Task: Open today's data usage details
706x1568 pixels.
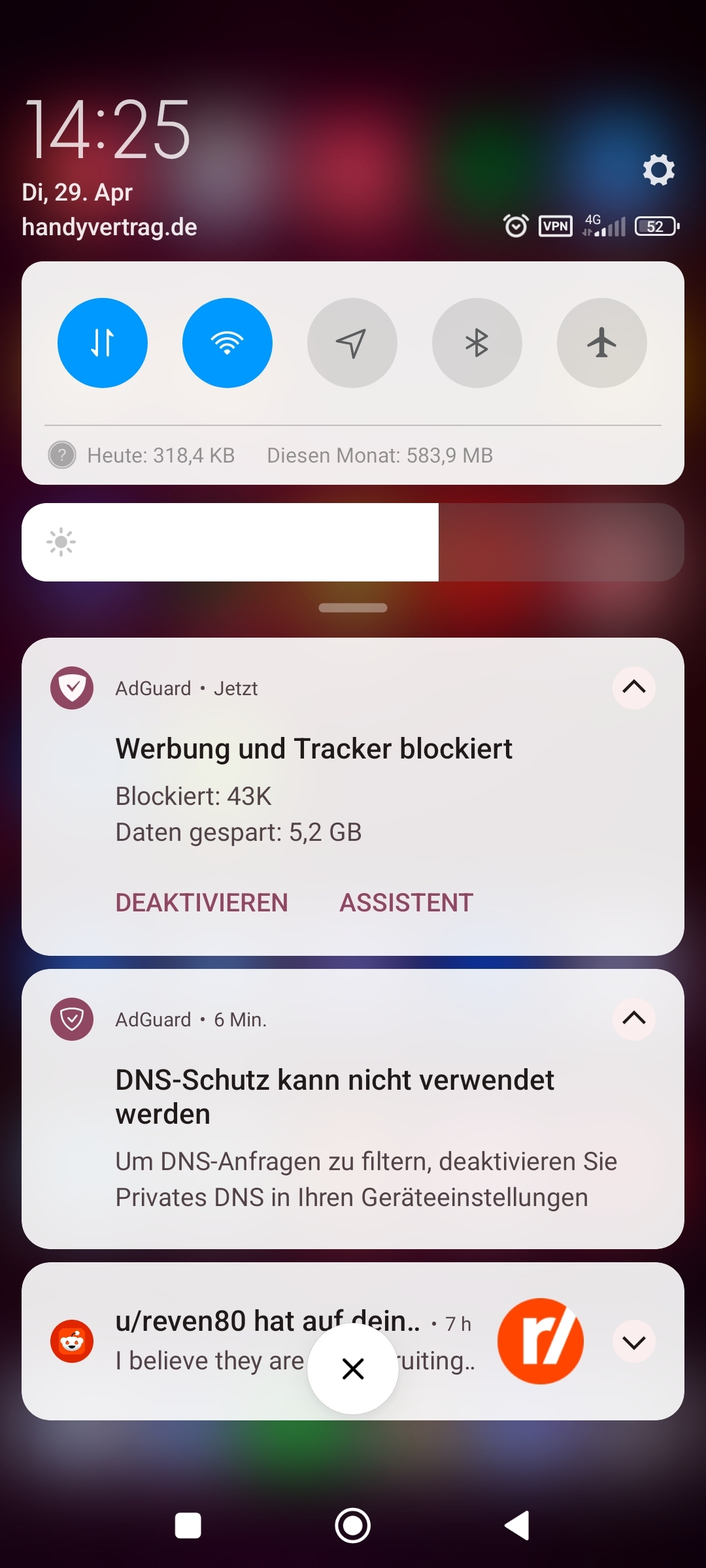Action: coord(161,455)
